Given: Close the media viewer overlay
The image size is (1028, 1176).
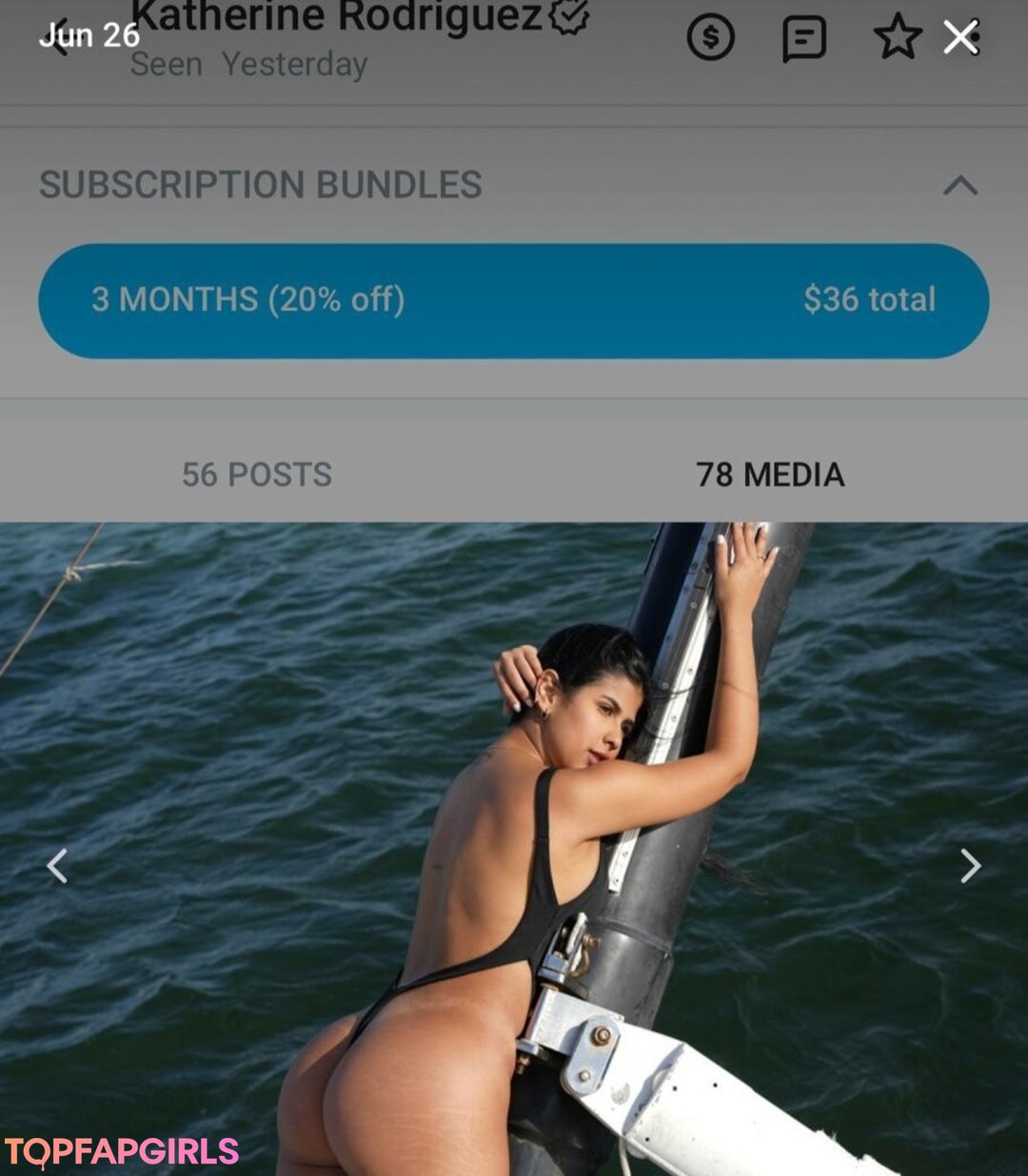Looking at the screenshot, I should (959, 38).
